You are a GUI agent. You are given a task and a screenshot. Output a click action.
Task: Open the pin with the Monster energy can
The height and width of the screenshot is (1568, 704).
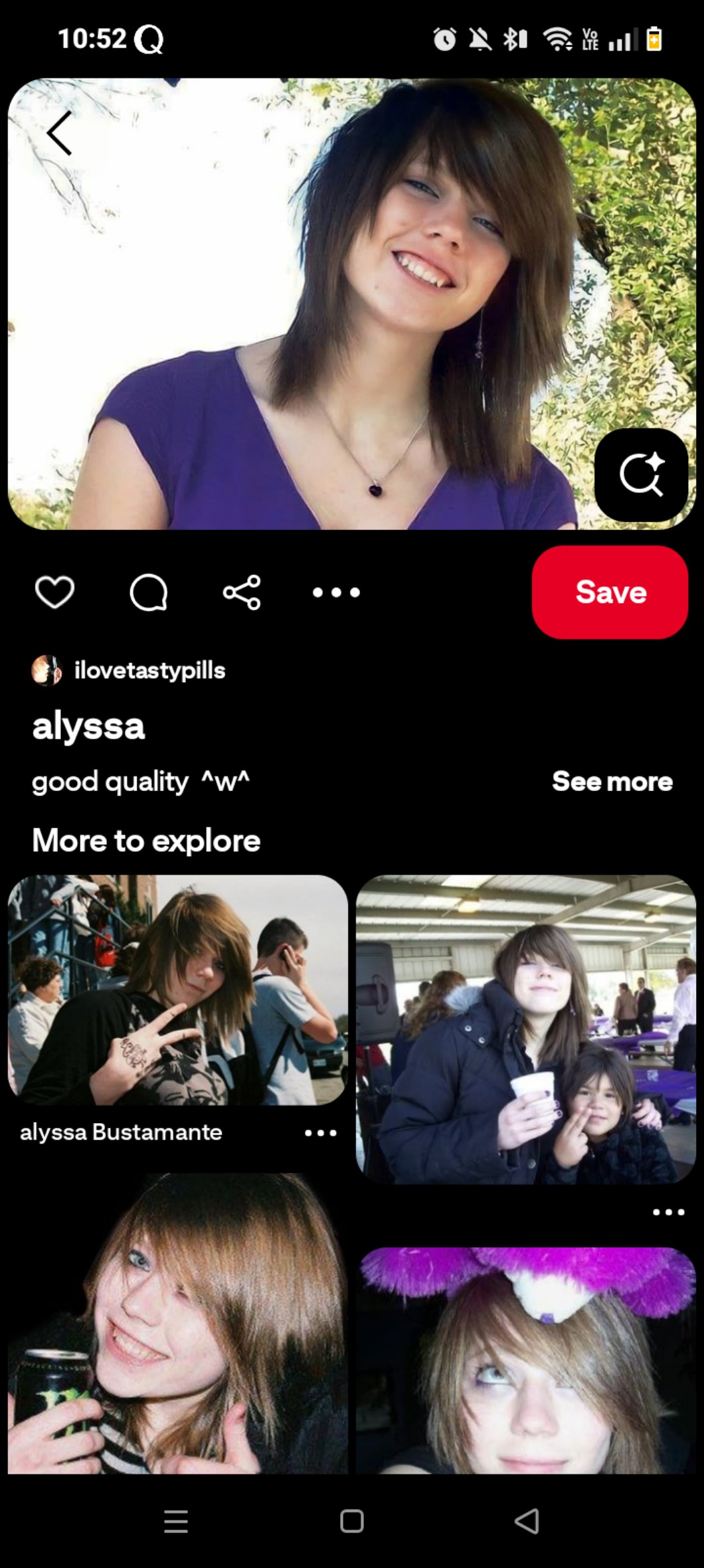177,1328
